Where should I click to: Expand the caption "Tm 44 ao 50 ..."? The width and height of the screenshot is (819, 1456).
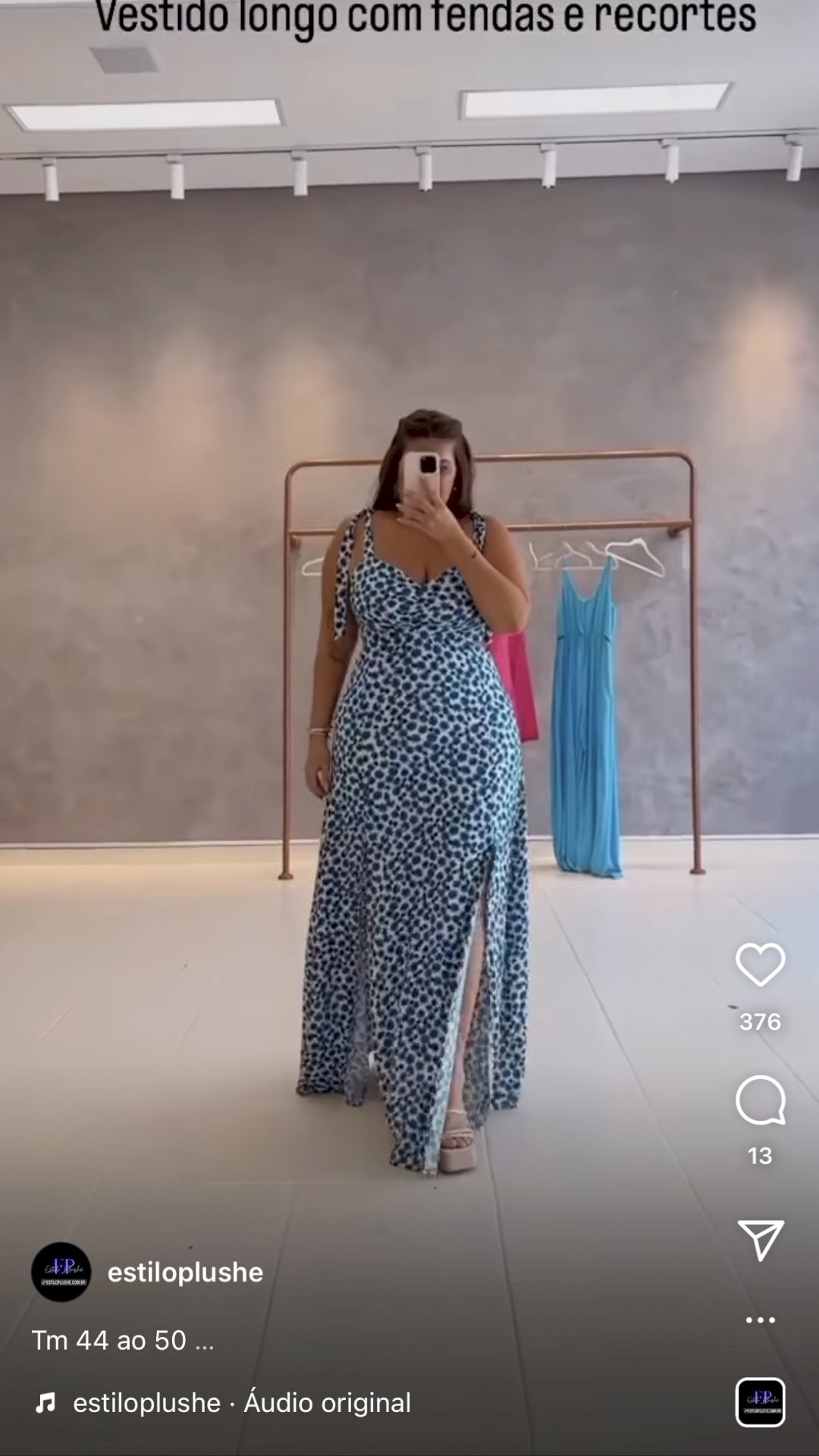click(122, 1340)
